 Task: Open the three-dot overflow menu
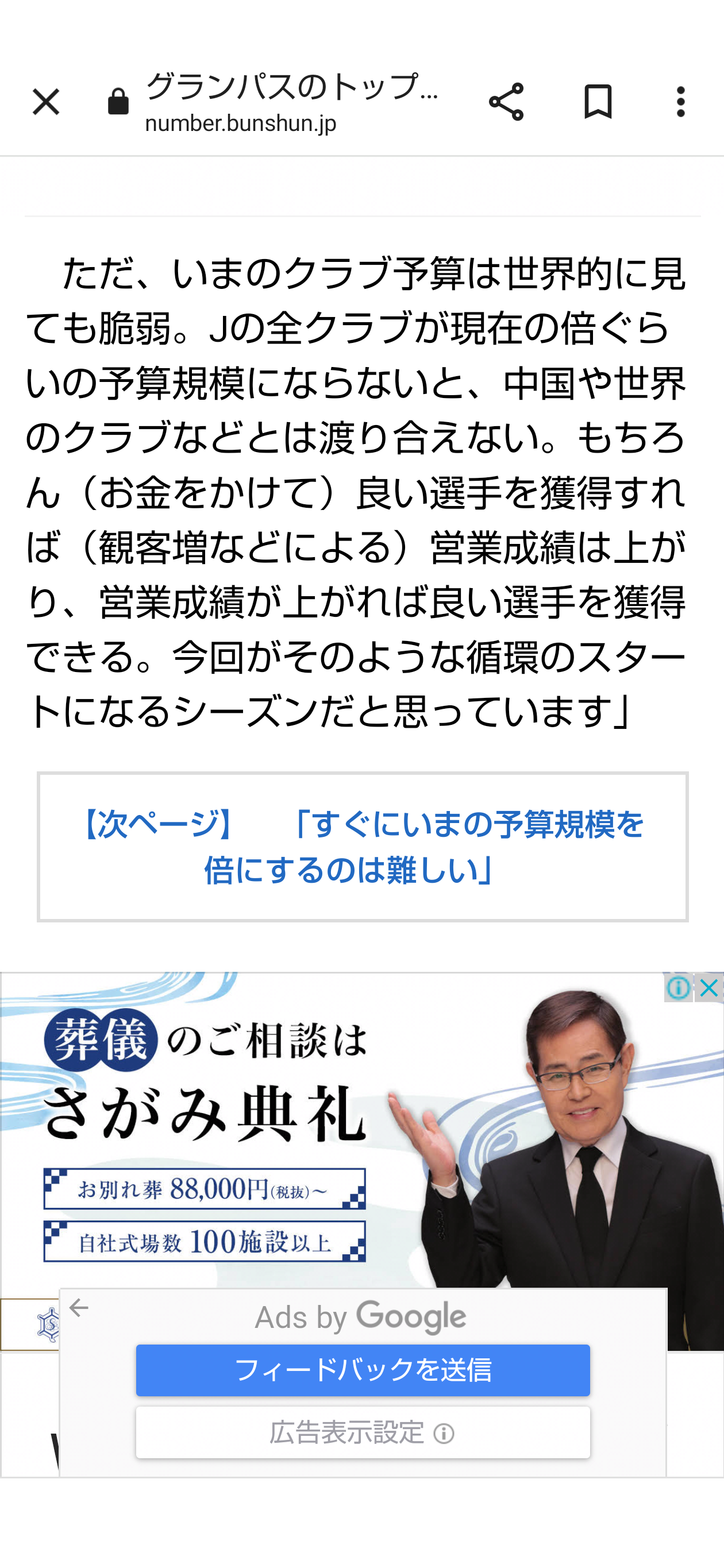[681, 102]
